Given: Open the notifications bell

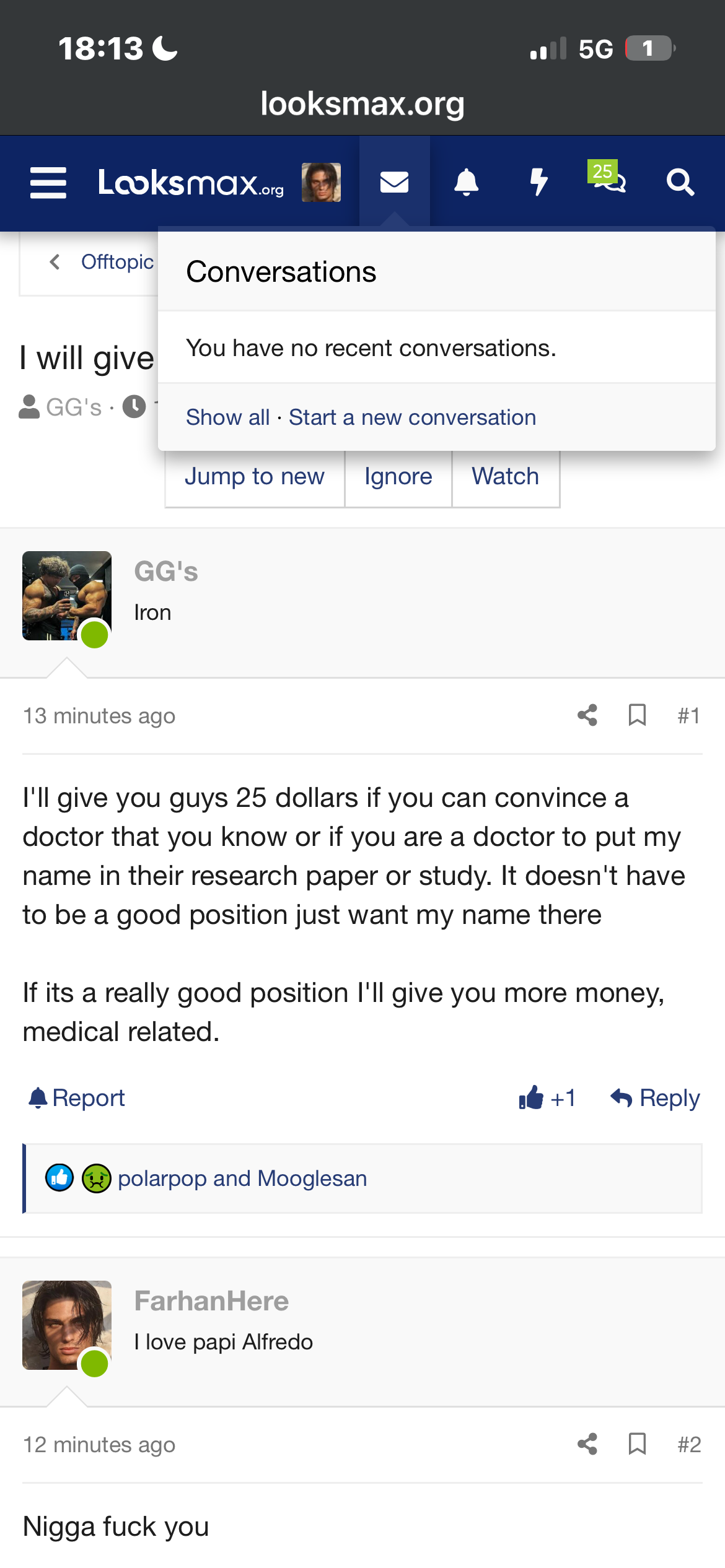Looking at the screenshot, I should point(466,183).
